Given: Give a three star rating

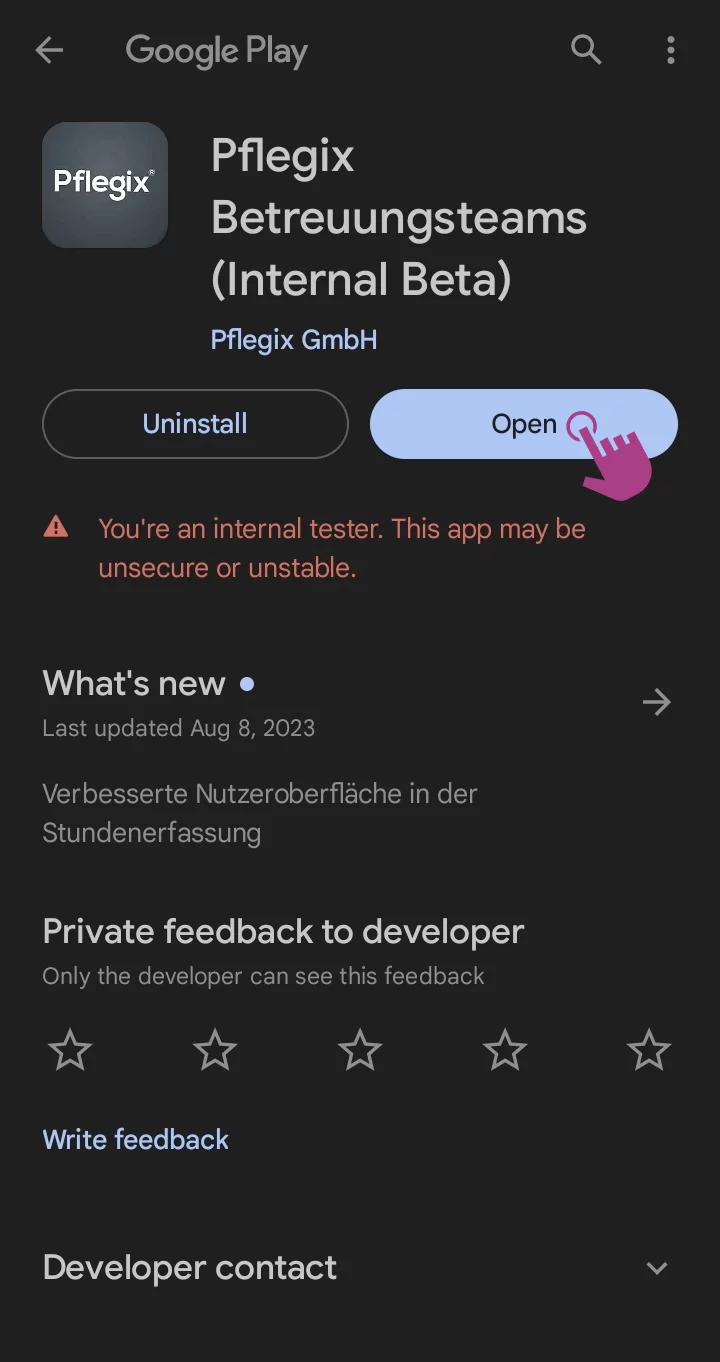Looking at the screenshot, I should click(x=360, y=1051).
